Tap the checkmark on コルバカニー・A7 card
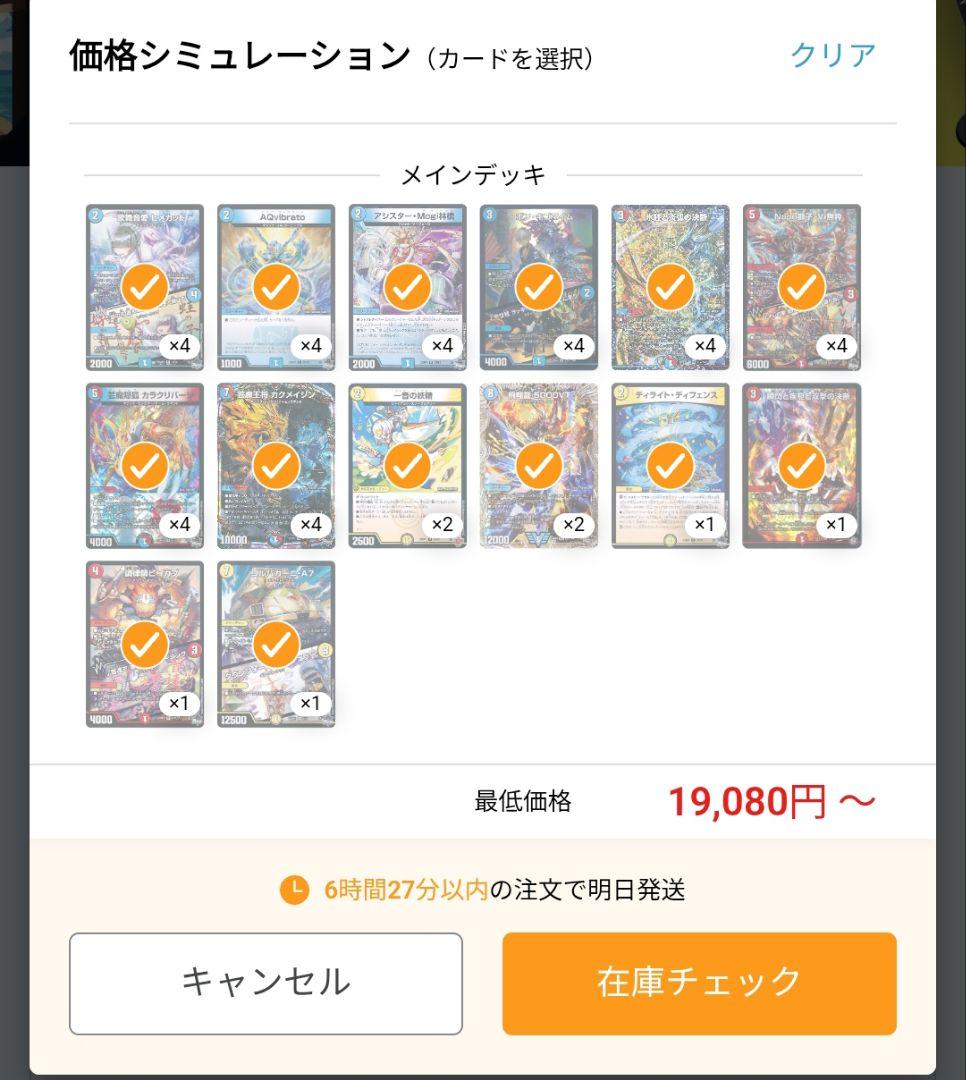The width and height of the screenshot is (966, 1080). [x=275, y=645]
